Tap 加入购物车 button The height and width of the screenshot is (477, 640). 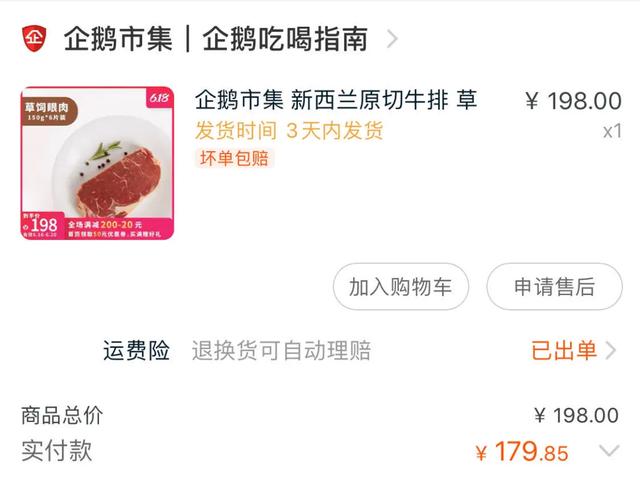[x=400, y=288]
